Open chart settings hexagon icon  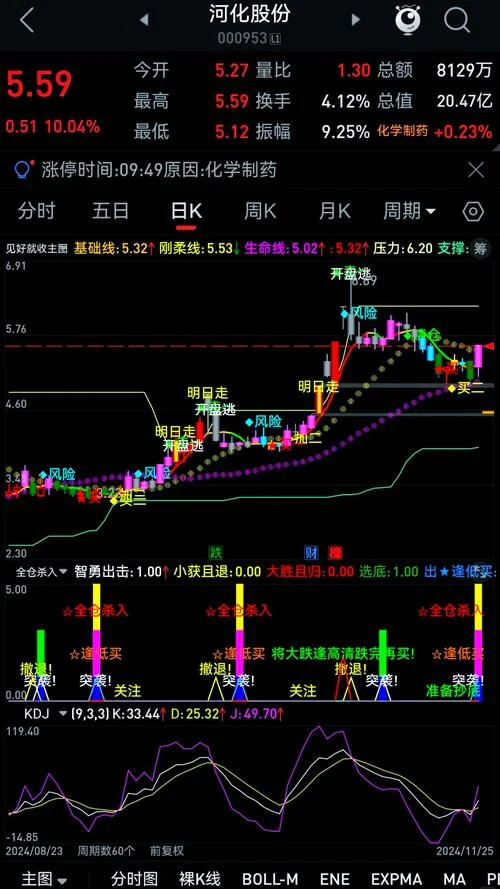473,212
